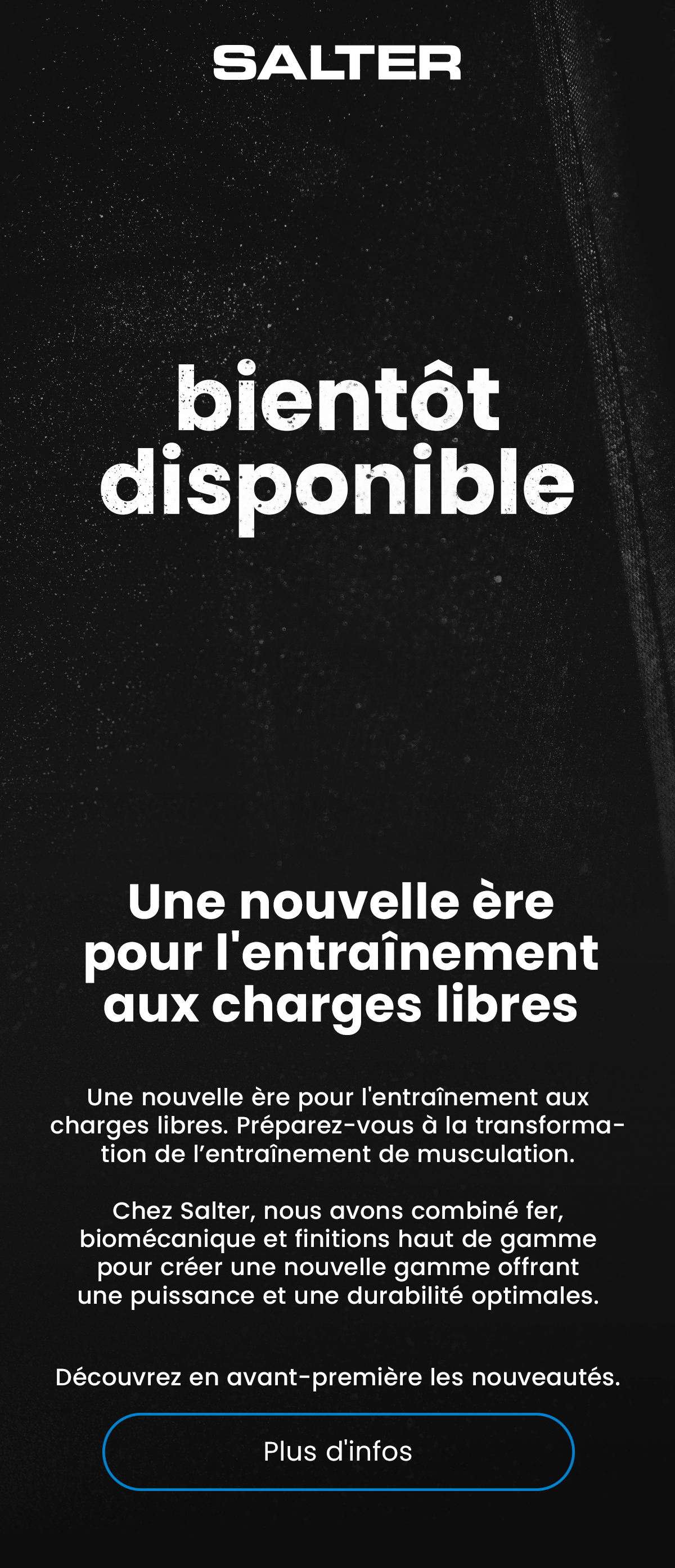This screenshot has width=675, height=1568.
Task: Tap the Plus d'infos button
Action: tap(338, 1452)
